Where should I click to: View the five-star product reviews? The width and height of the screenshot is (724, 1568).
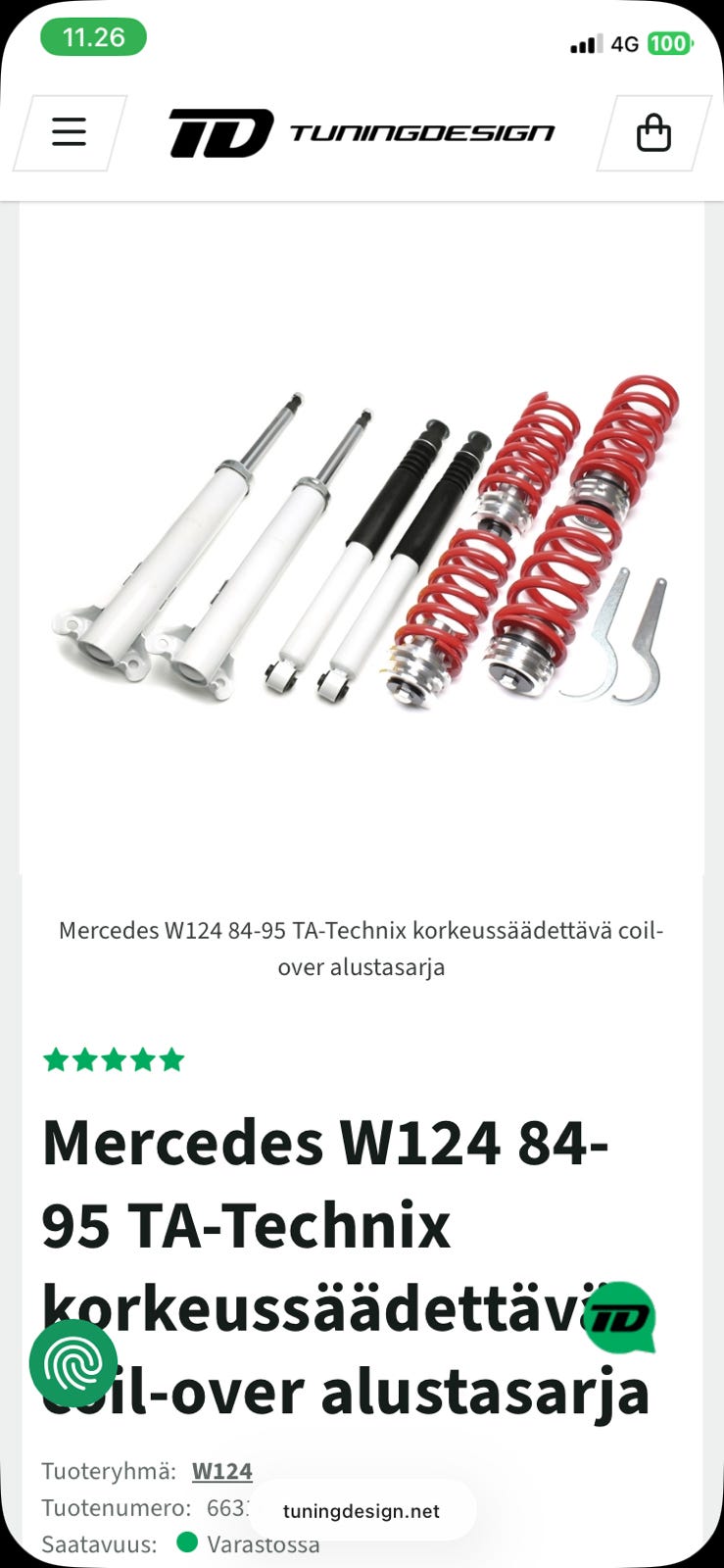pos(114,1059)
